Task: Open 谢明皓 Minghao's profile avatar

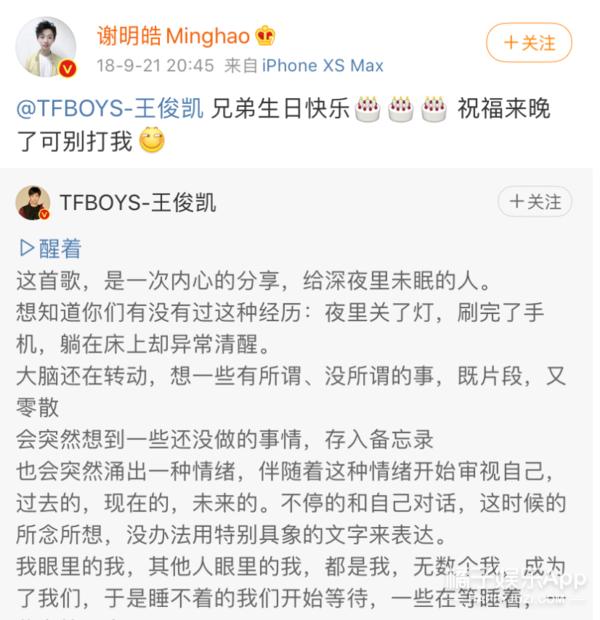Action: [x=46, y=47]
